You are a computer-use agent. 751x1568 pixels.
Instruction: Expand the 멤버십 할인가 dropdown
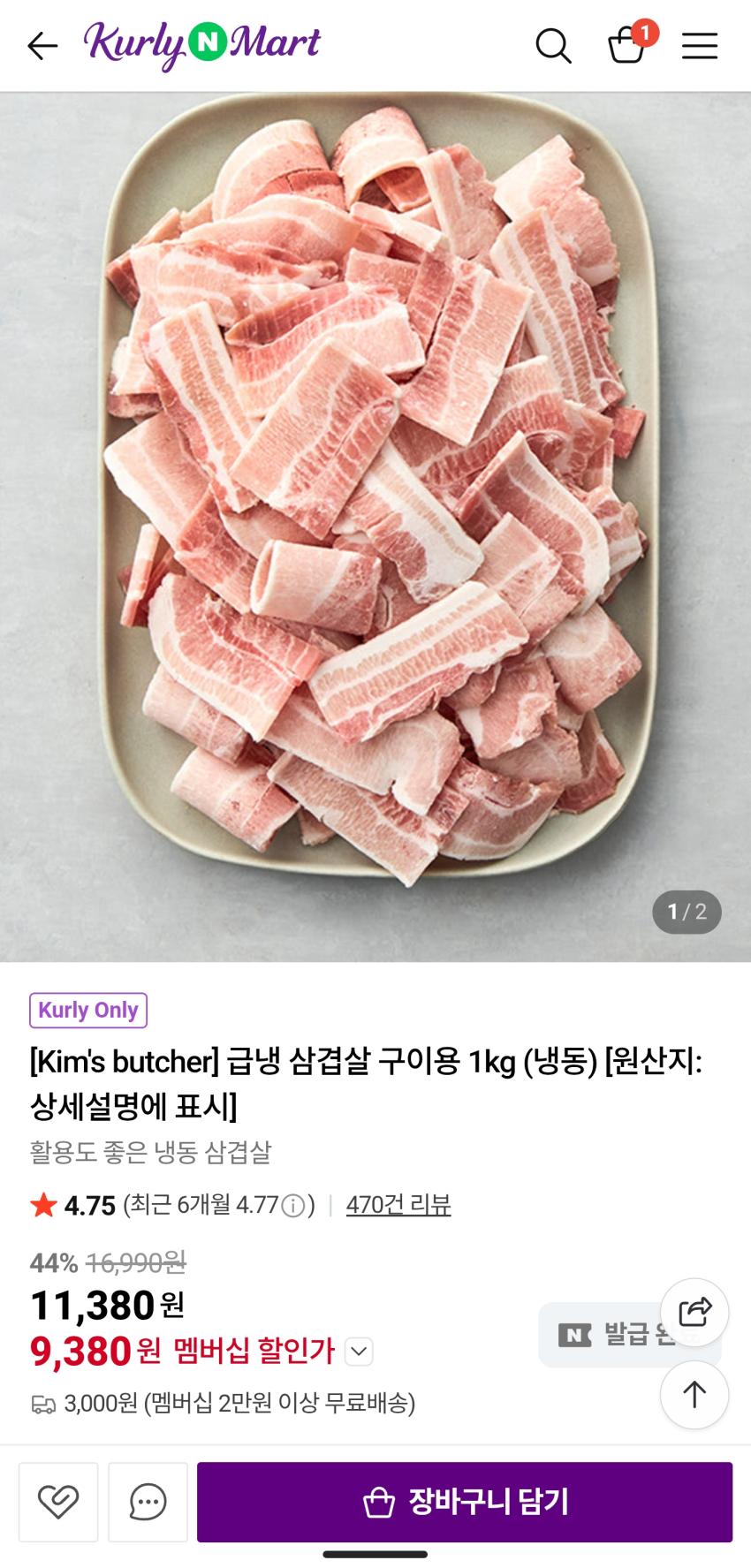point(358,1352)
